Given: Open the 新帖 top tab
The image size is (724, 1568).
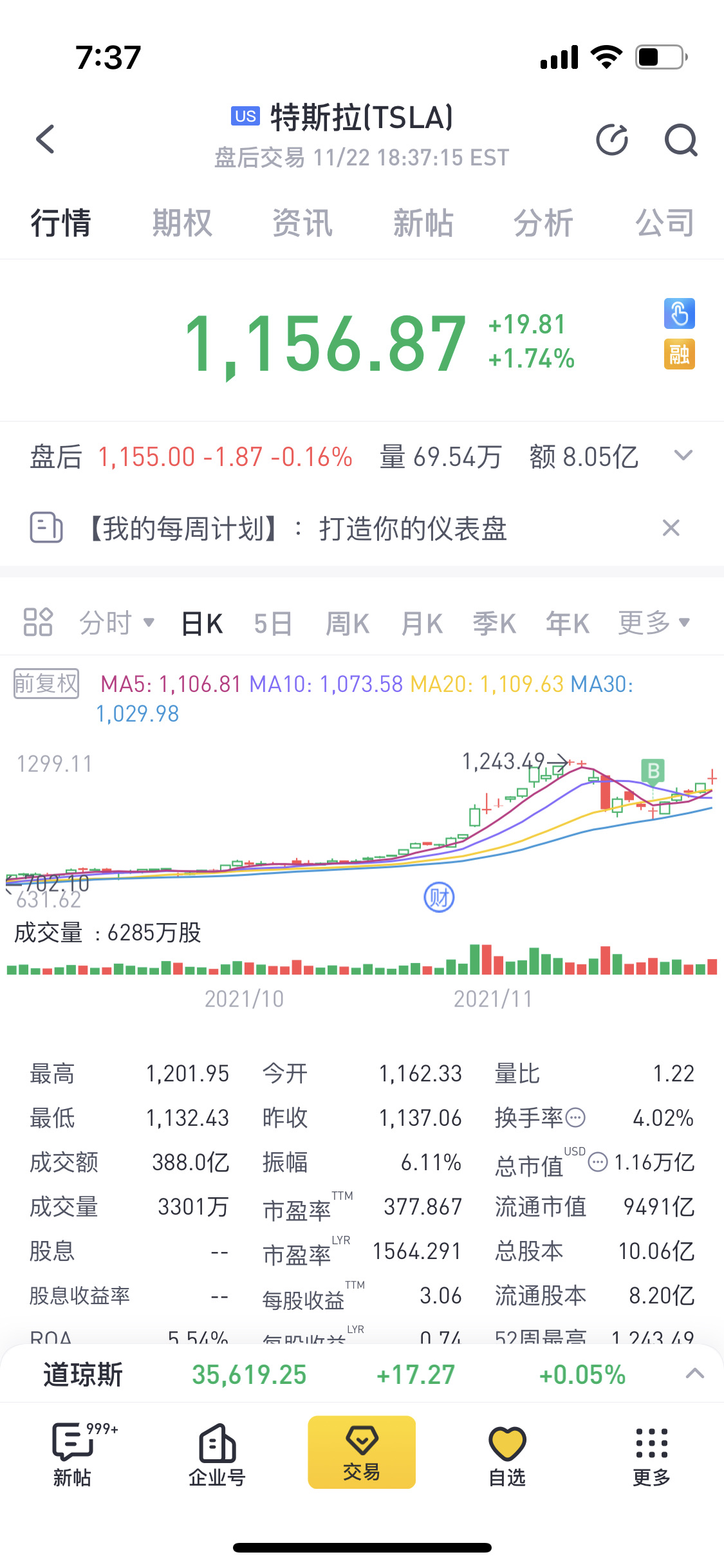Looking at the screenshot, I should (423, 223).
